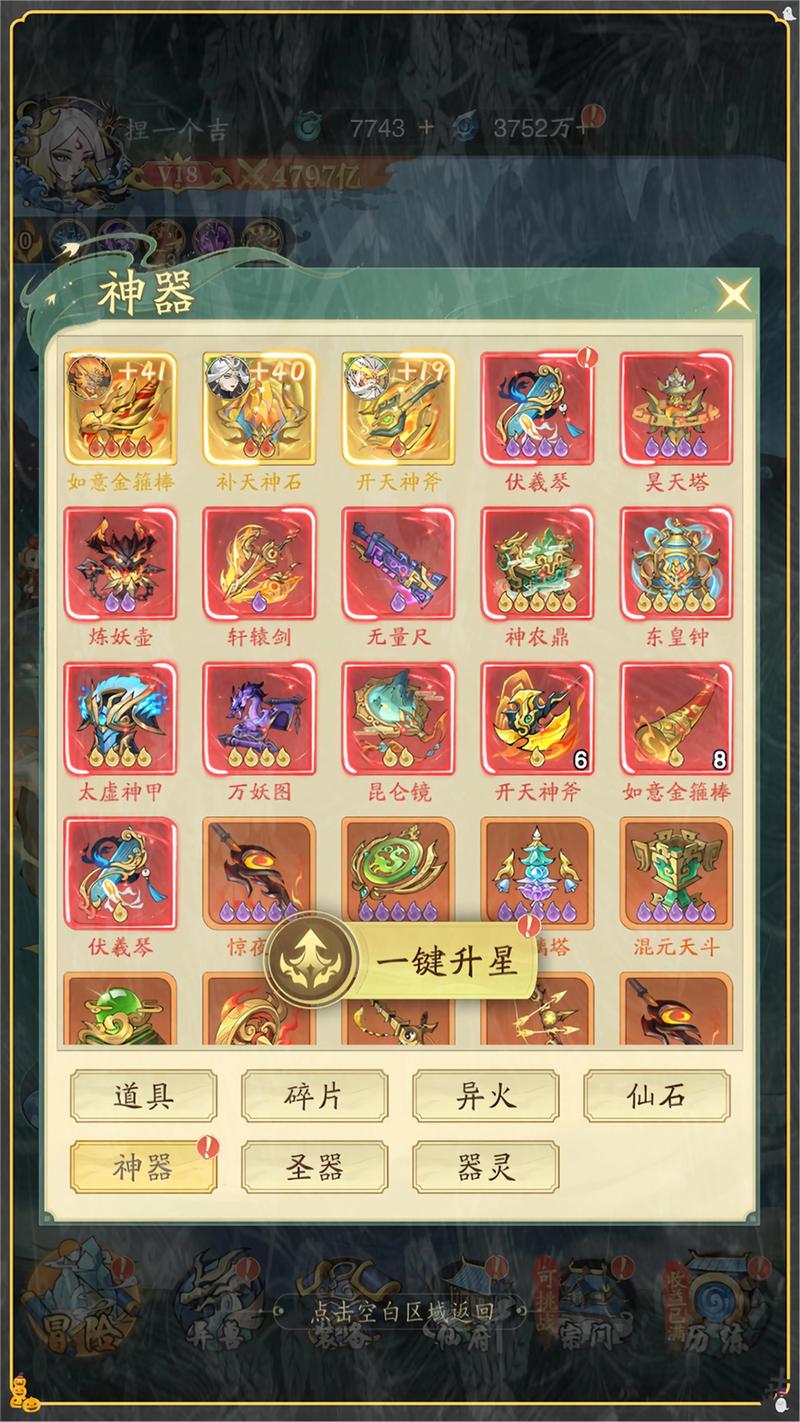Switch to the 碎片 tab
Viewport: 800px width, 1422px height.
(x=315, y=1096)
